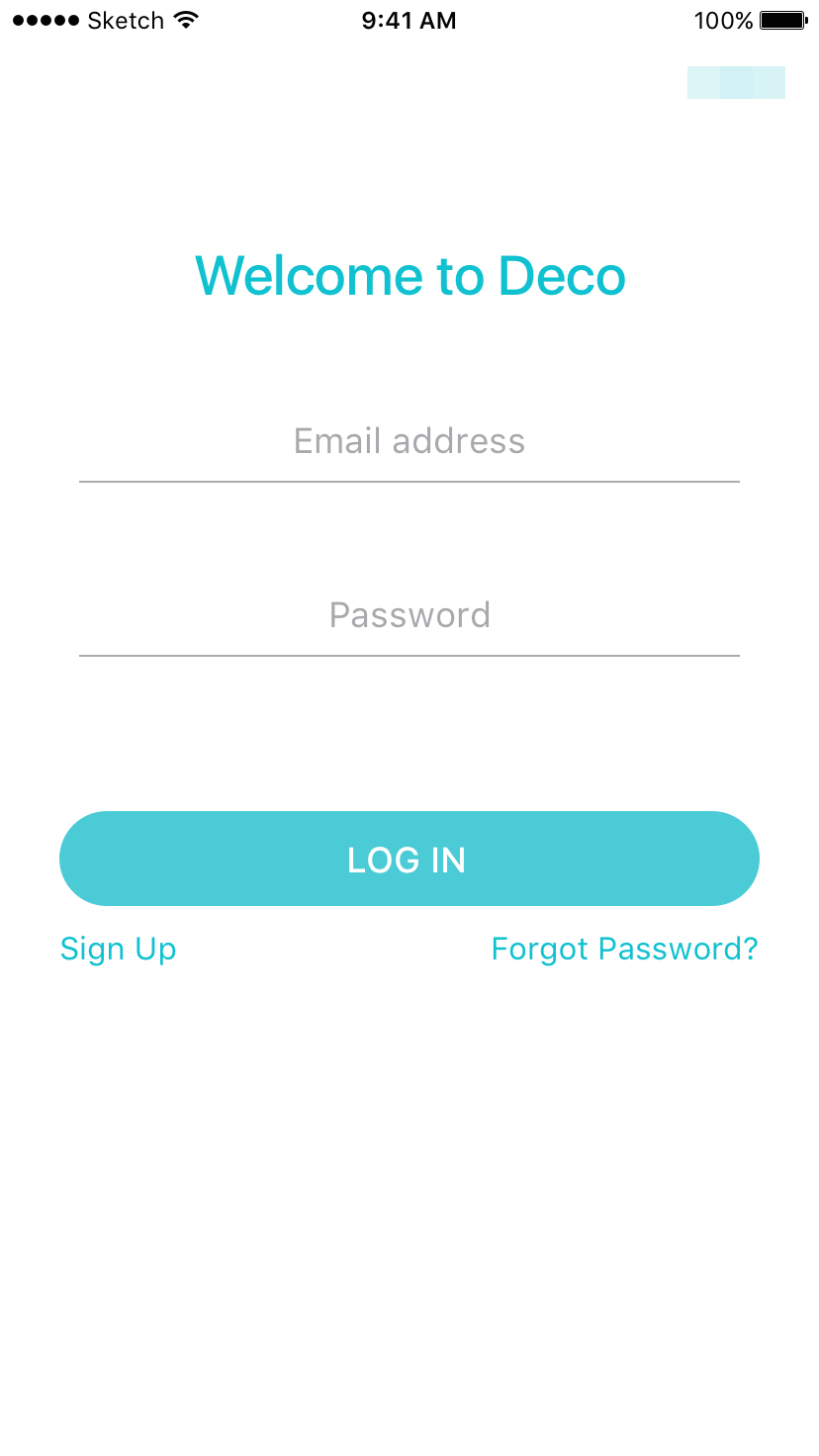
Task: Open Forgot Password? link
Action: click(x=625, y=950)
